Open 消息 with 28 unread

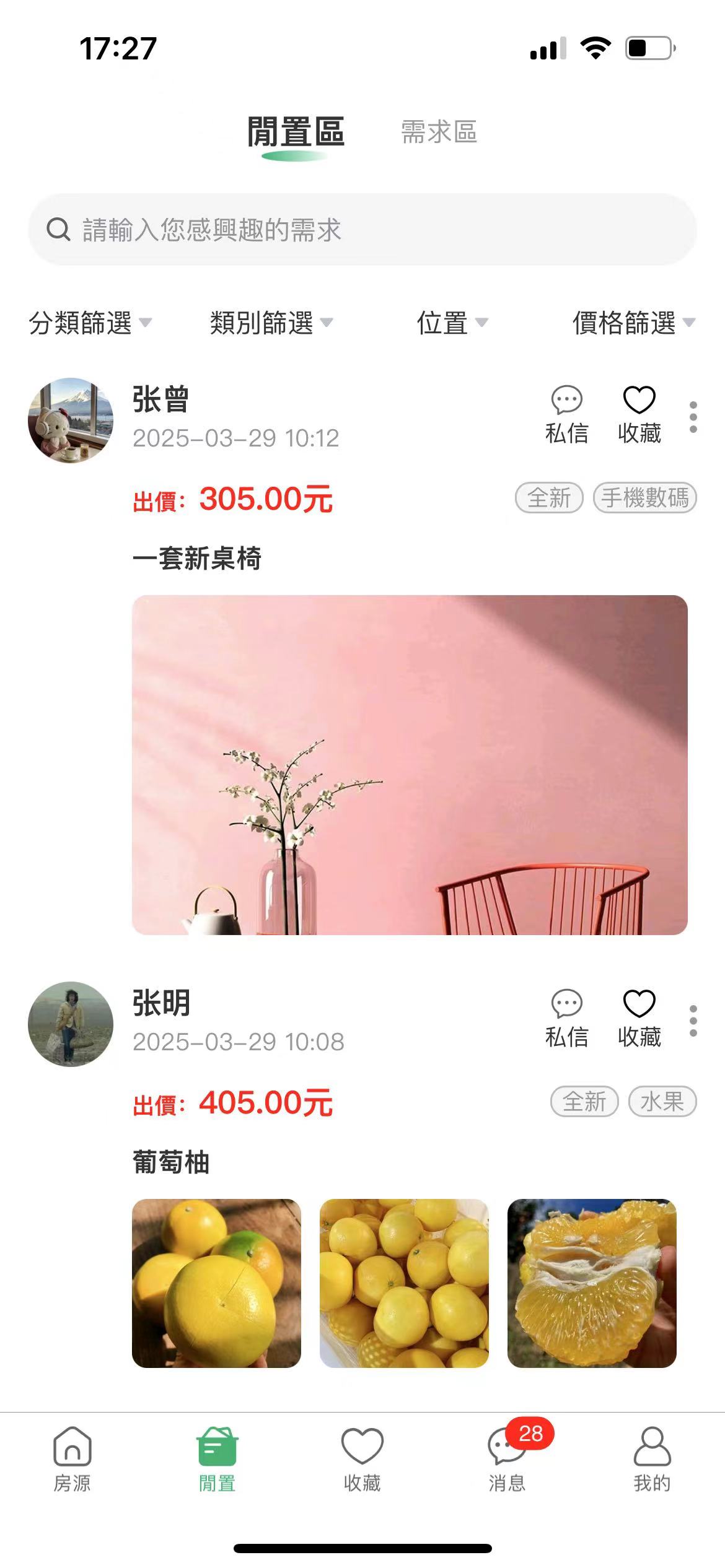[507, 1459]
